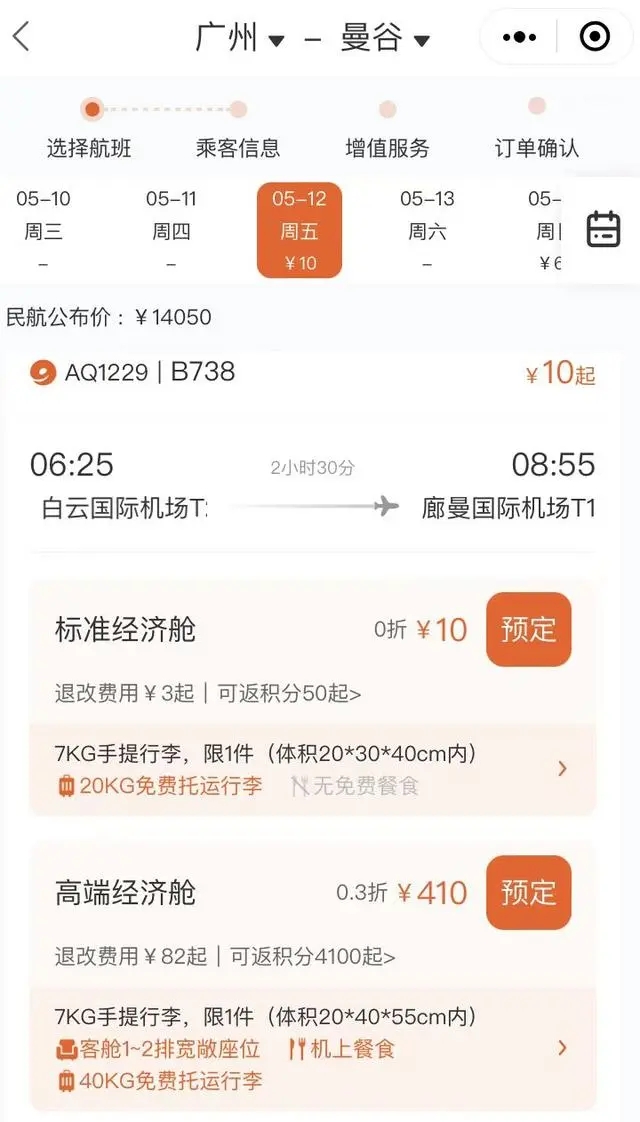Book the 高端经济舱 fare for ¥410
This screenshot has height=1122, width=640.
(x=528, y=892)
